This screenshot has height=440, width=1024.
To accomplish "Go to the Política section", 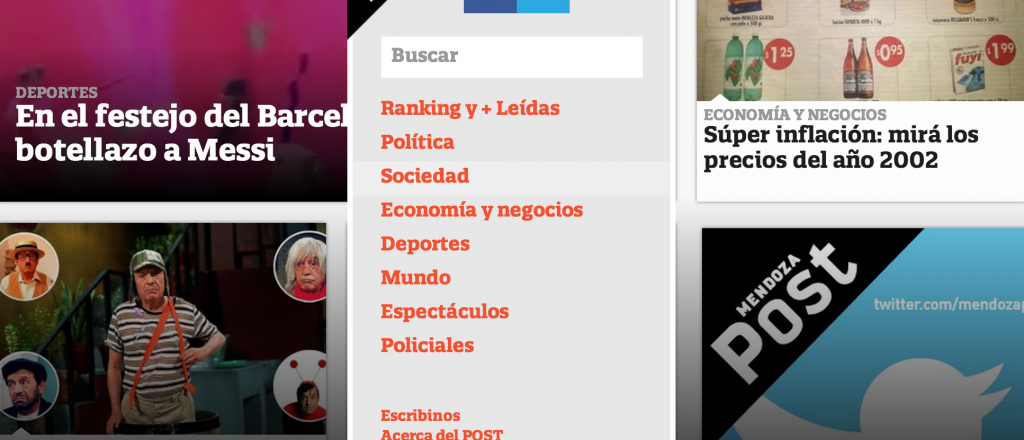I will point(417,142).
